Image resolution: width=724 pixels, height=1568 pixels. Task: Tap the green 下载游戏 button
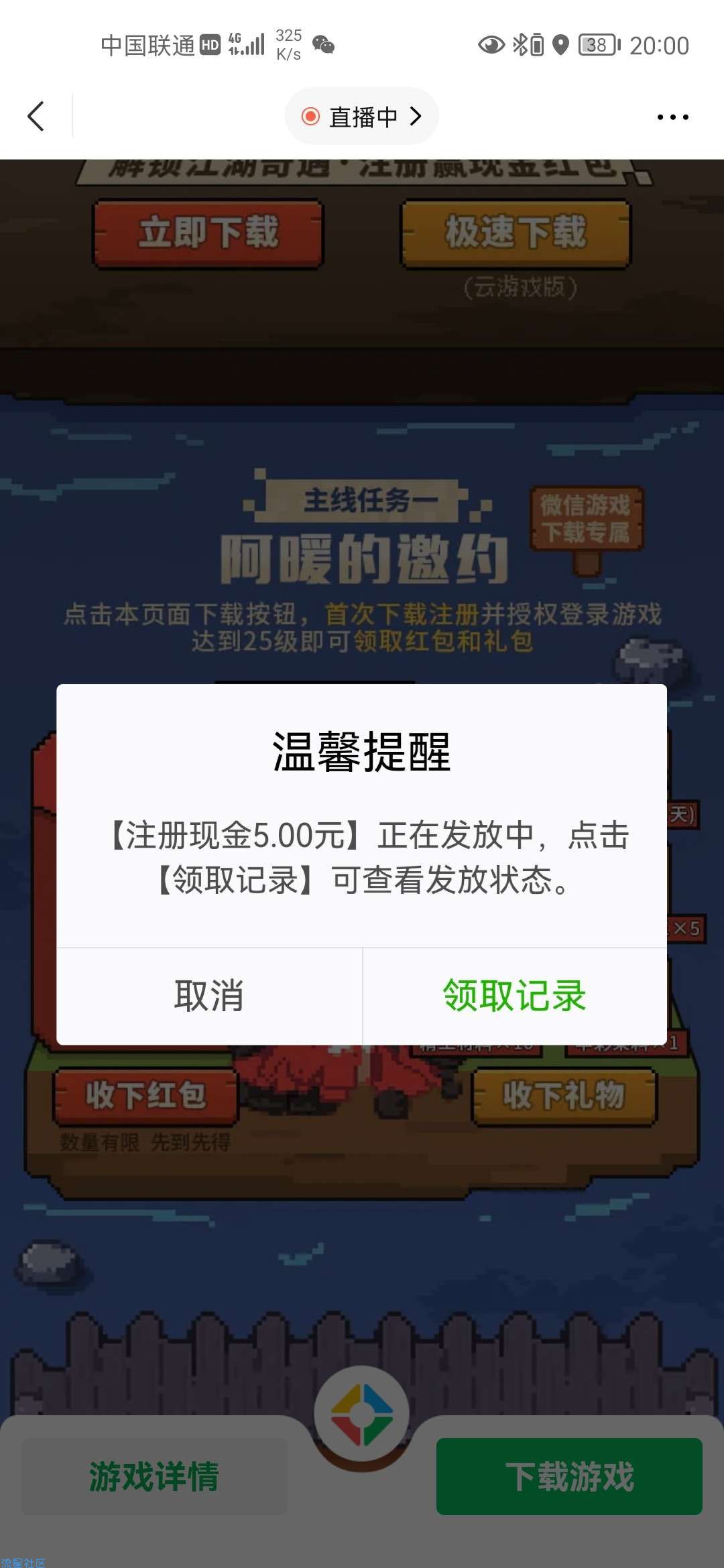(x=569, y=1477)
